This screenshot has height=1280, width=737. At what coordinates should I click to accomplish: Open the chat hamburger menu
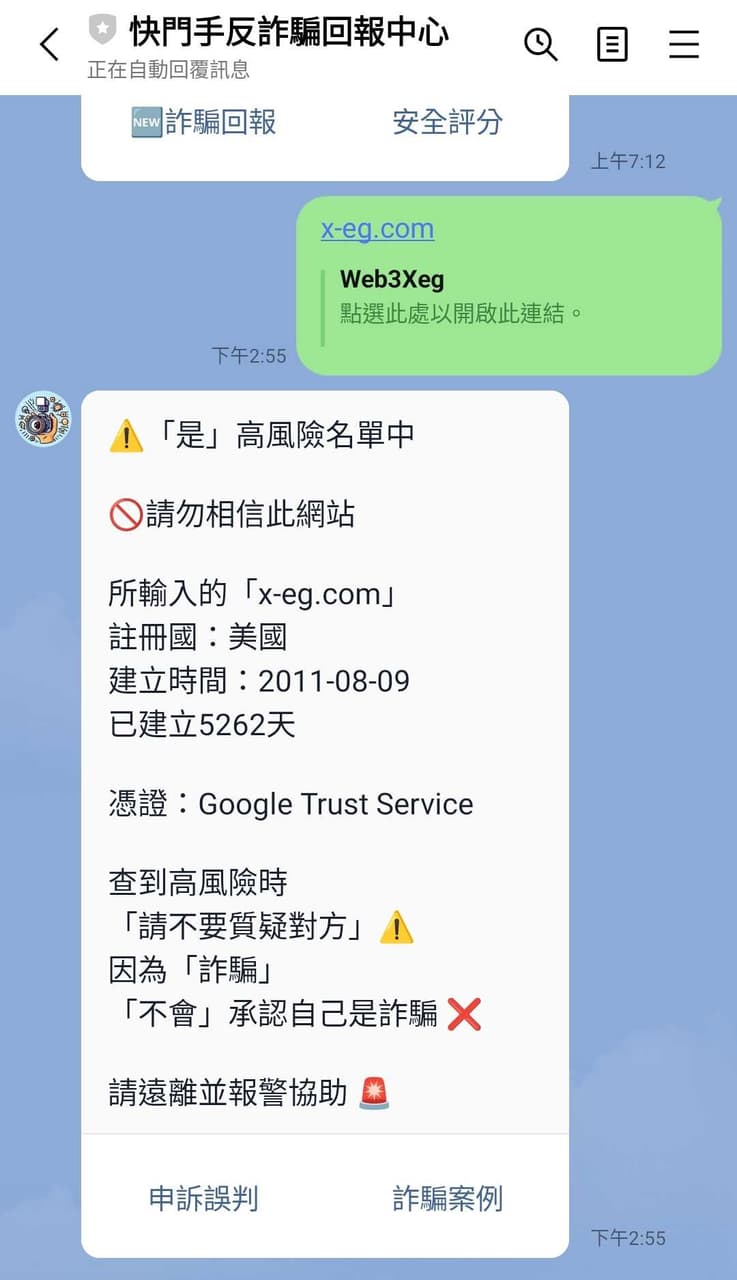pyautogui.click(x=684, y=45)
